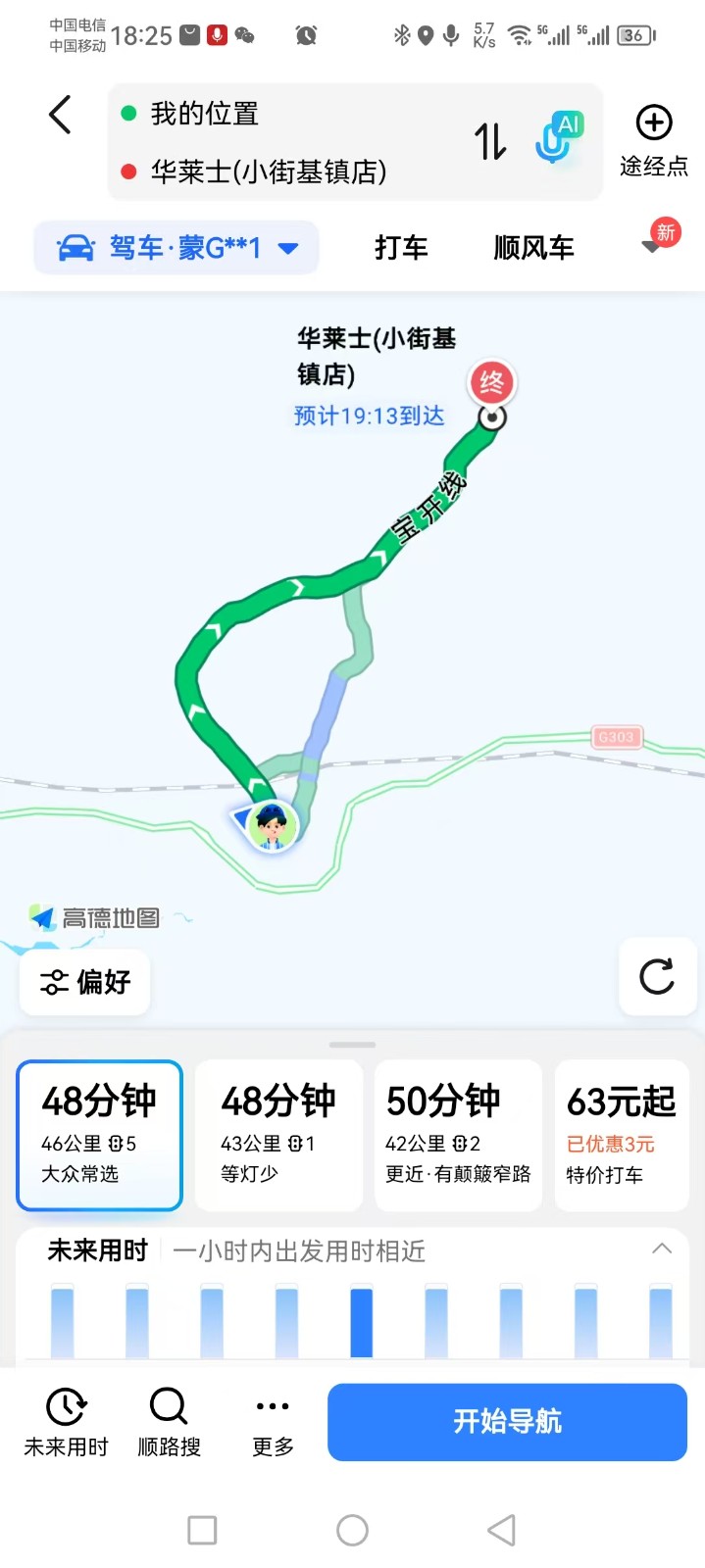Activate the AI voice assistant

coord(558,139)
